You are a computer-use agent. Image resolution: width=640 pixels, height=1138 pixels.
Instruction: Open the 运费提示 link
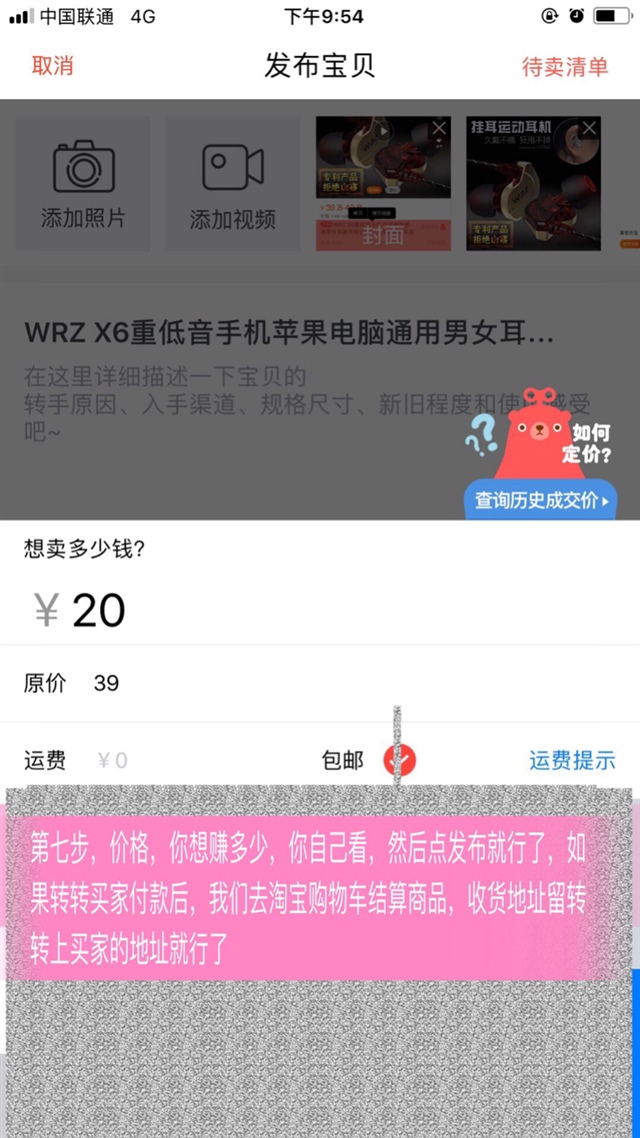click(572, 760)
